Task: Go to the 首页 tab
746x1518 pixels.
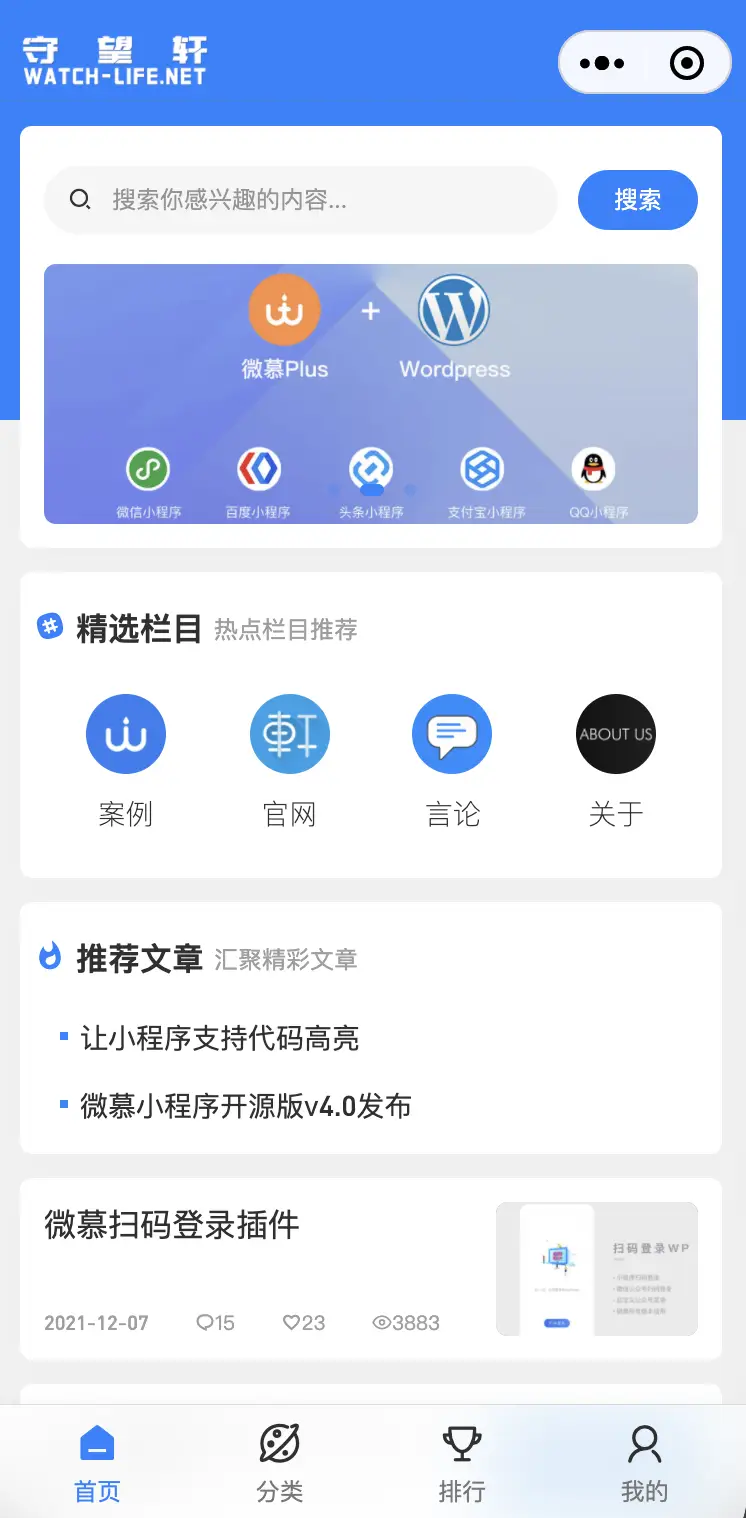Action: coord(97,1463)
